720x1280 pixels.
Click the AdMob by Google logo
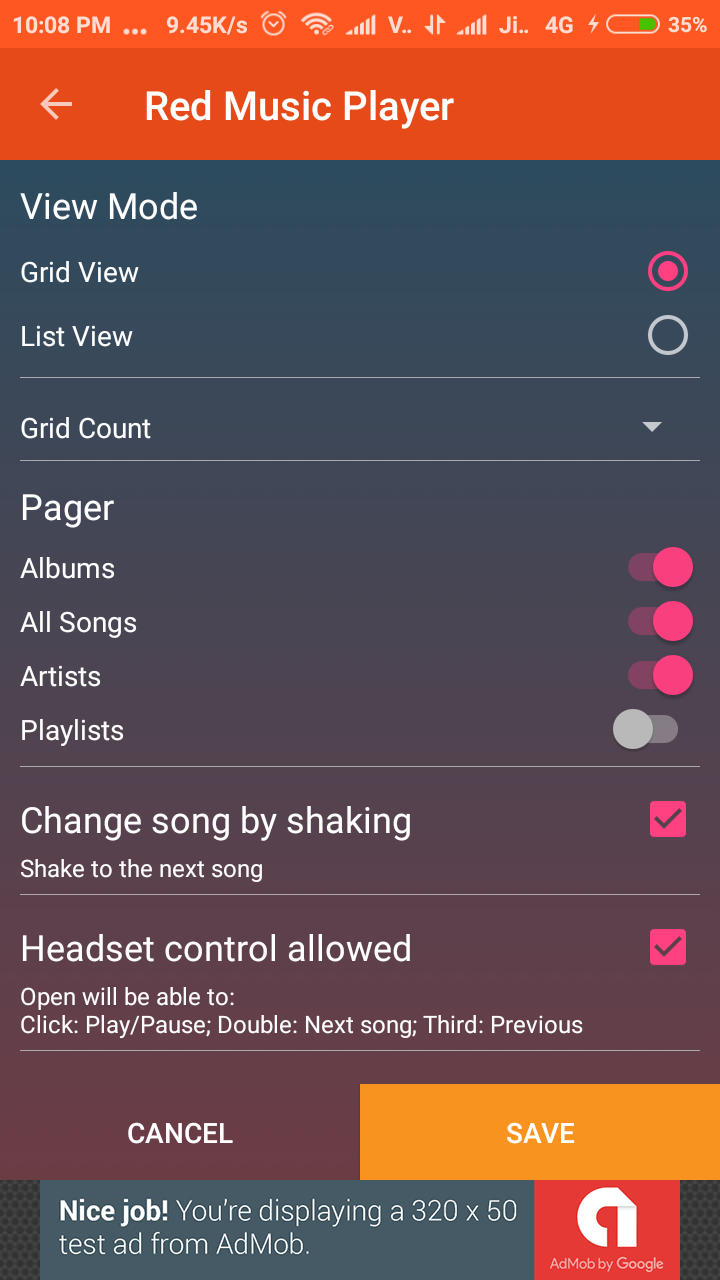607,1228
